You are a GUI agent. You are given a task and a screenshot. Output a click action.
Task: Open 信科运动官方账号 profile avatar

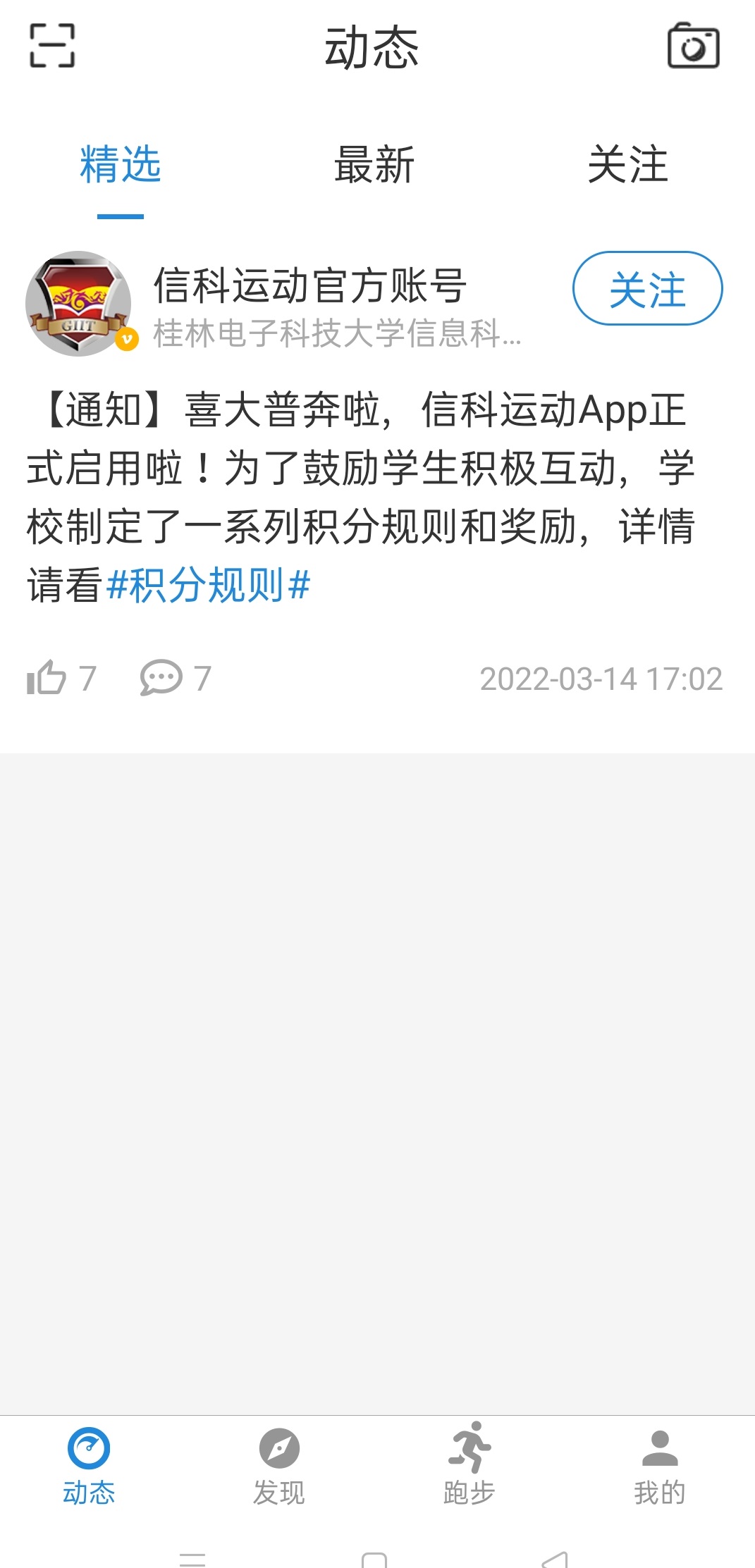point(79,304)
